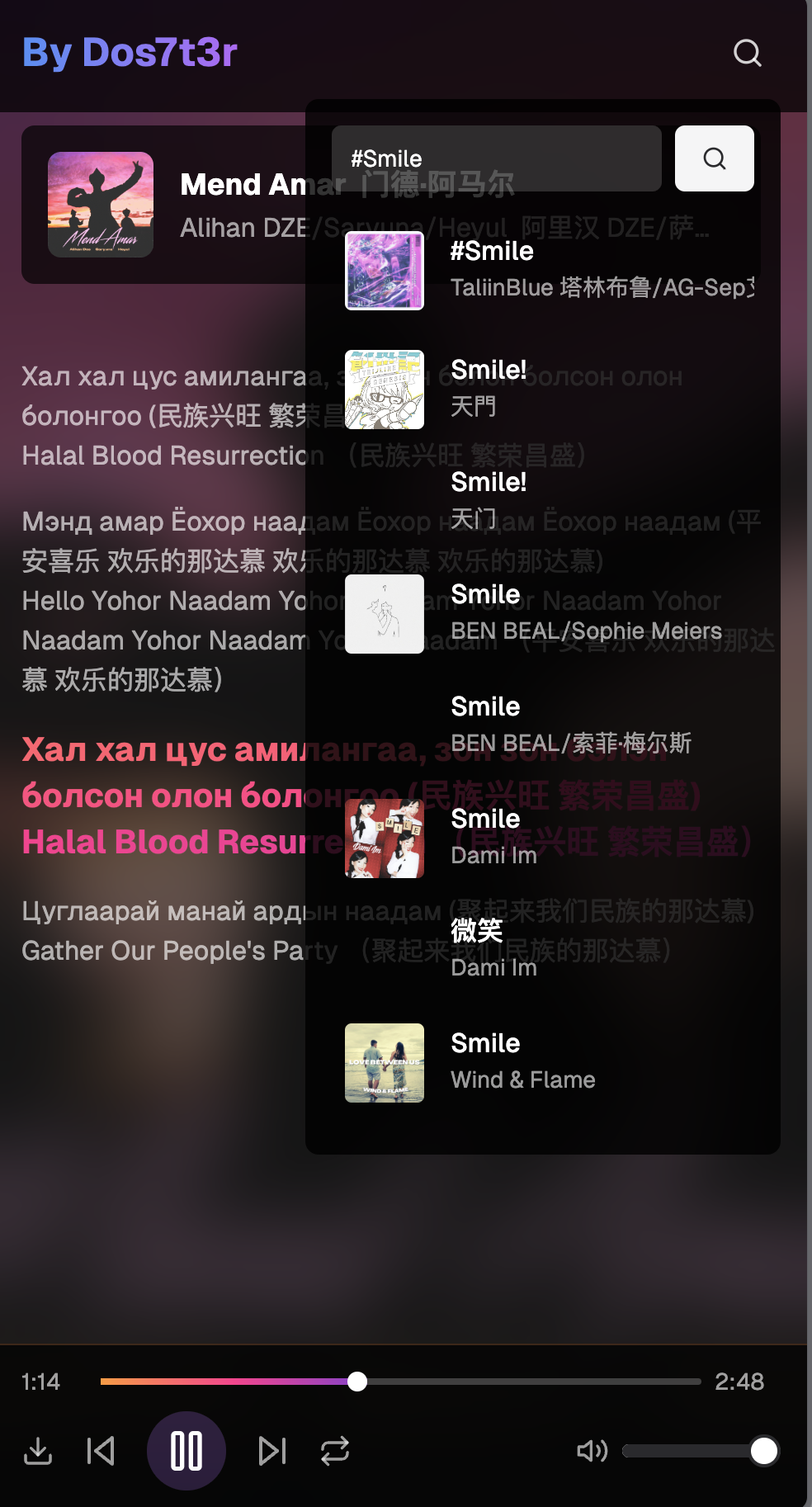
Task: Toggle the repeat mode icon
Action: point(335,1451)
